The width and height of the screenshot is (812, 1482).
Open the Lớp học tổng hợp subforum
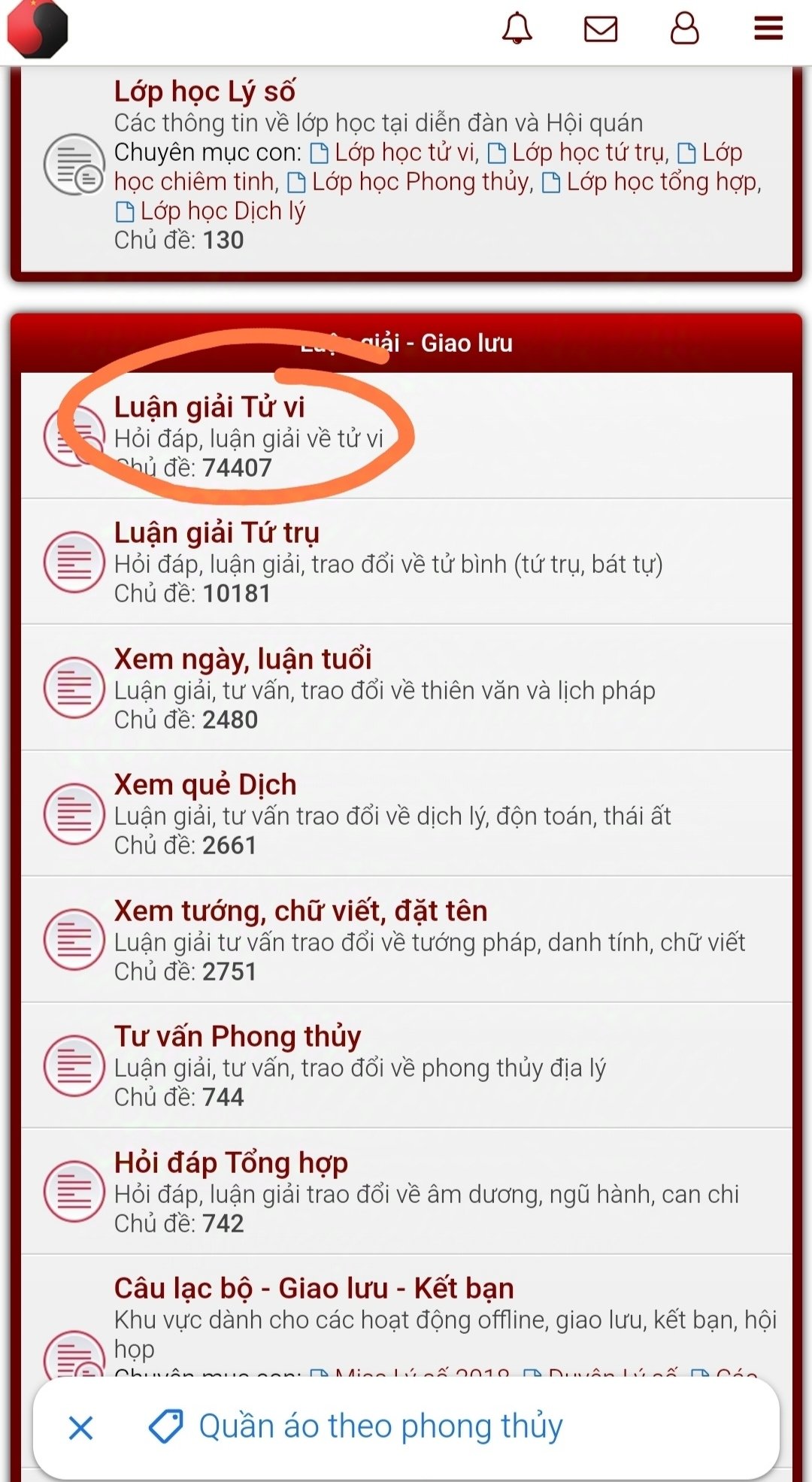(x=663, y=182)
